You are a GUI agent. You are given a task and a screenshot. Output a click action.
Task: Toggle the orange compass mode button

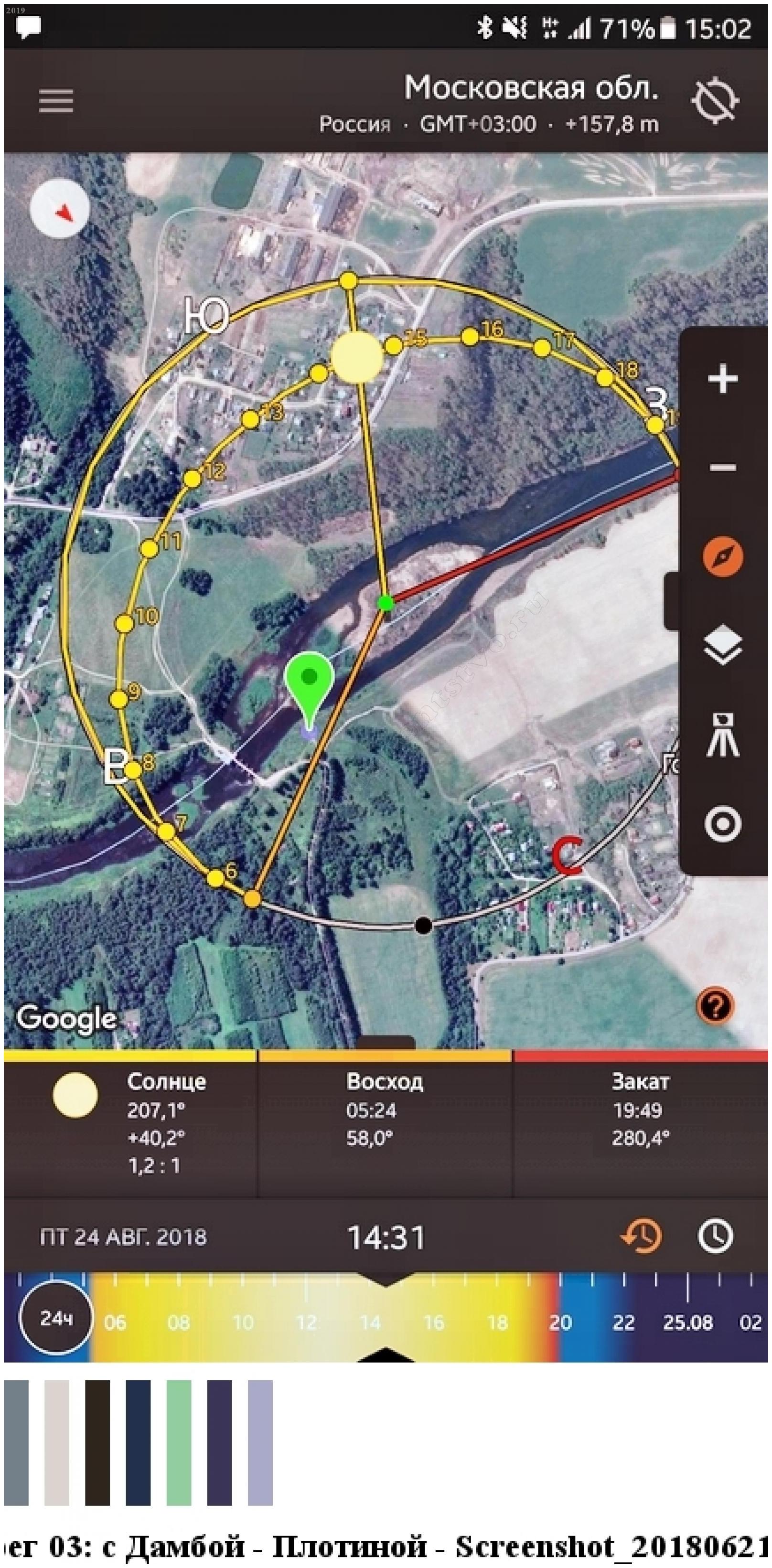pyautogui.click(x=723, y=556)
